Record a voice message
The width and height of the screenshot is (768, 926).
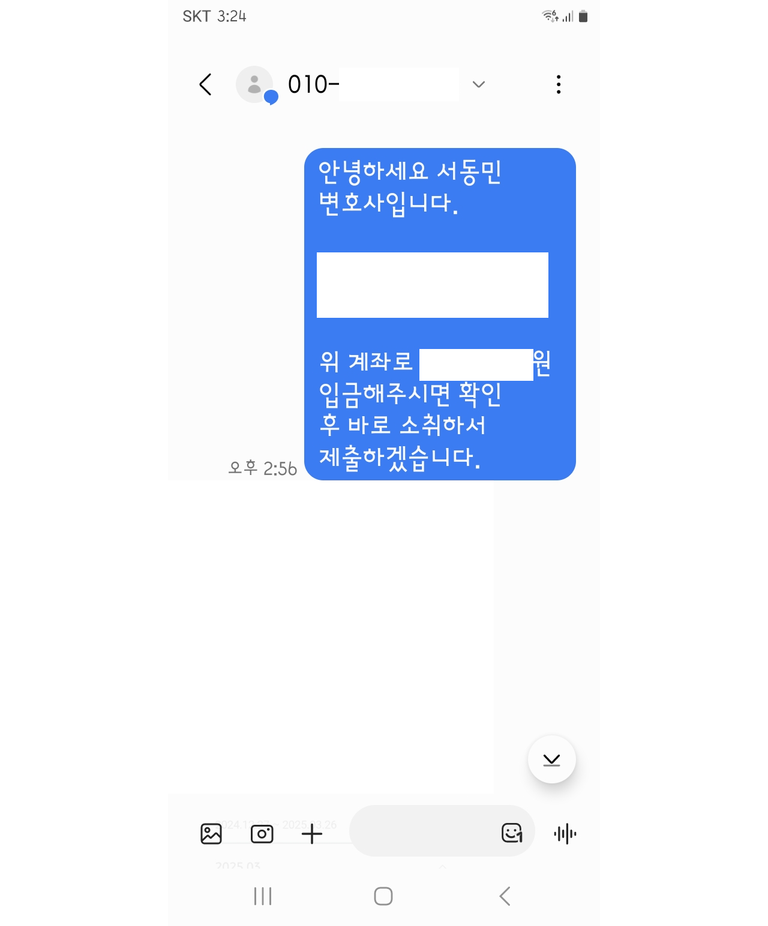click(565, 833)
